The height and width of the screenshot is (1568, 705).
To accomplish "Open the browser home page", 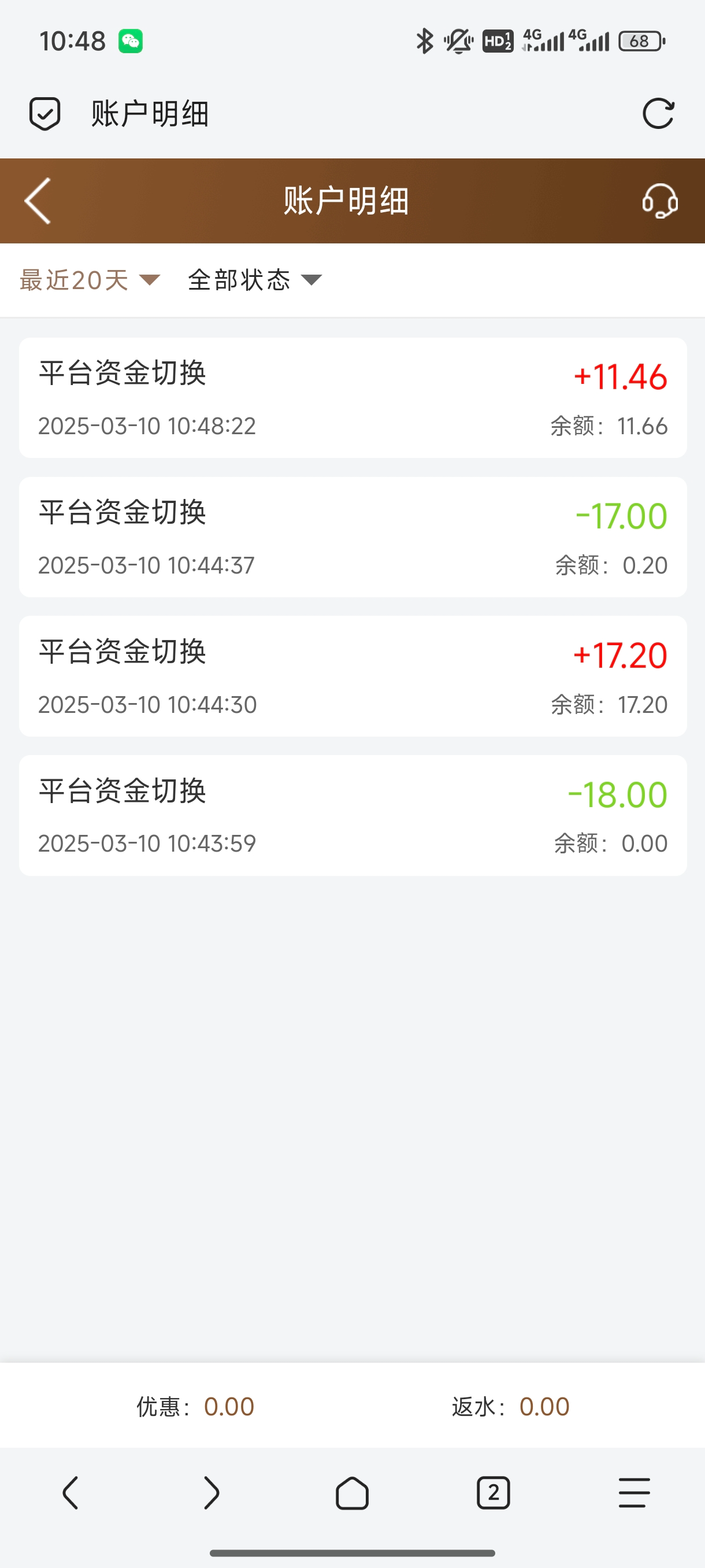I will tap(352, 1492).
